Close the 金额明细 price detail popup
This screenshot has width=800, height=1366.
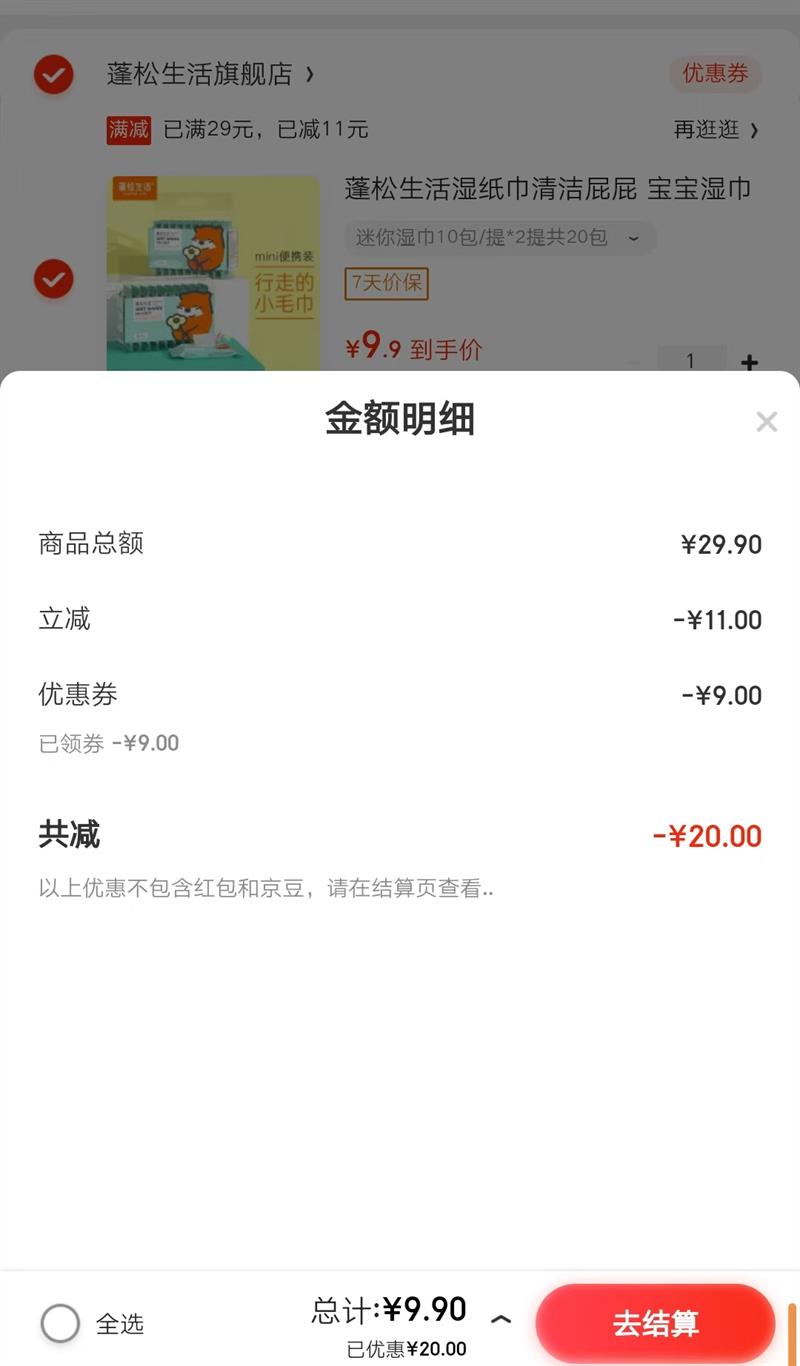tap(766, 421)
